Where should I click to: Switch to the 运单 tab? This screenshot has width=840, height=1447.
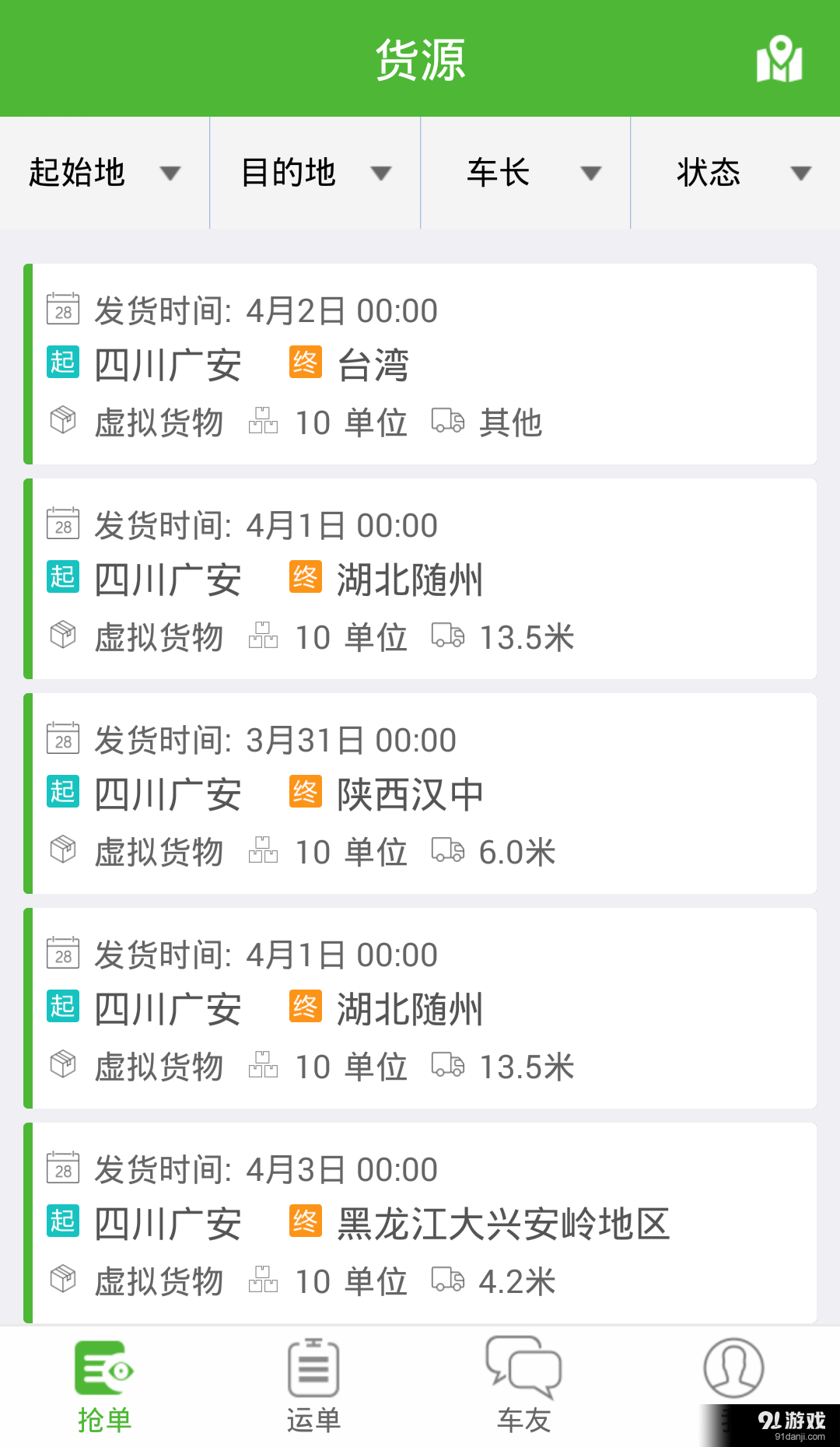[x=313, y=1393]
